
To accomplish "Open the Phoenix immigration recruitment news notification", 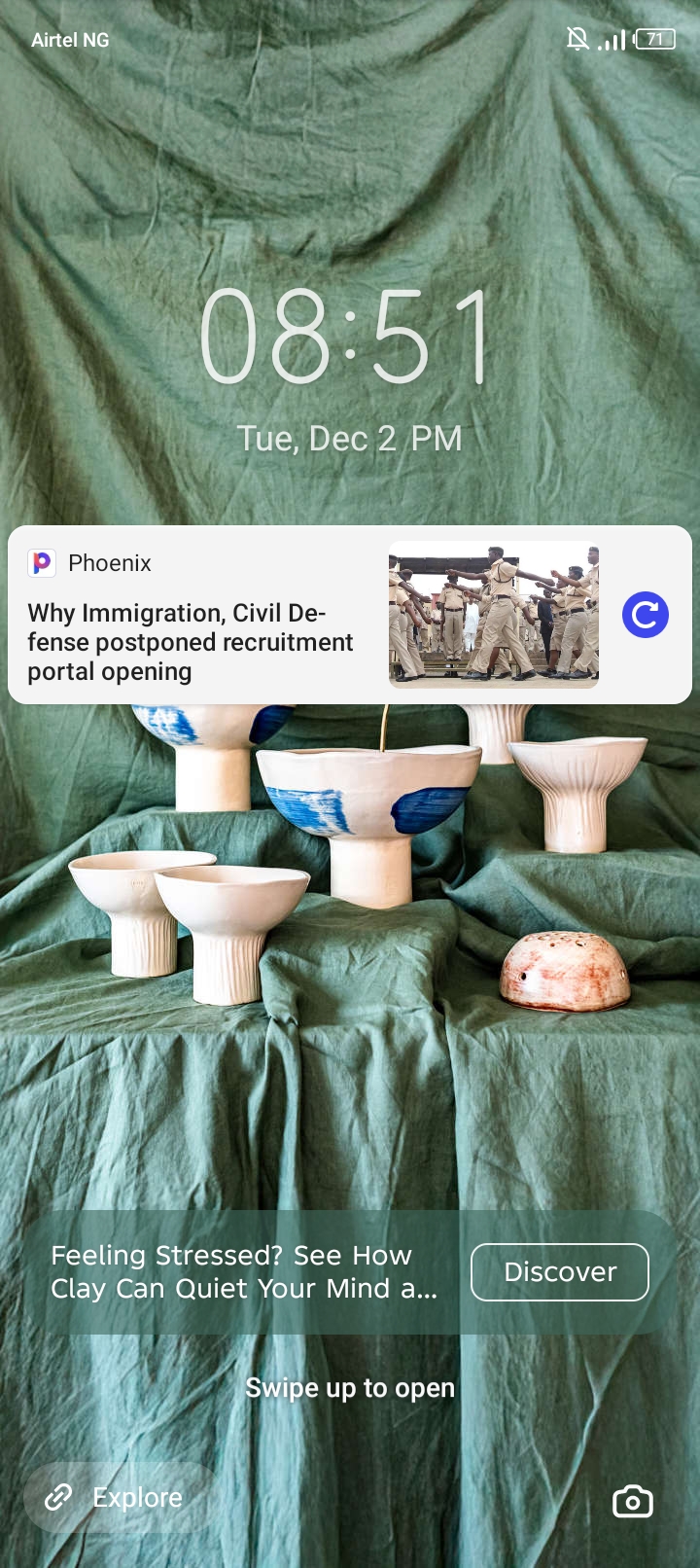I will click(x=194, y=640).
